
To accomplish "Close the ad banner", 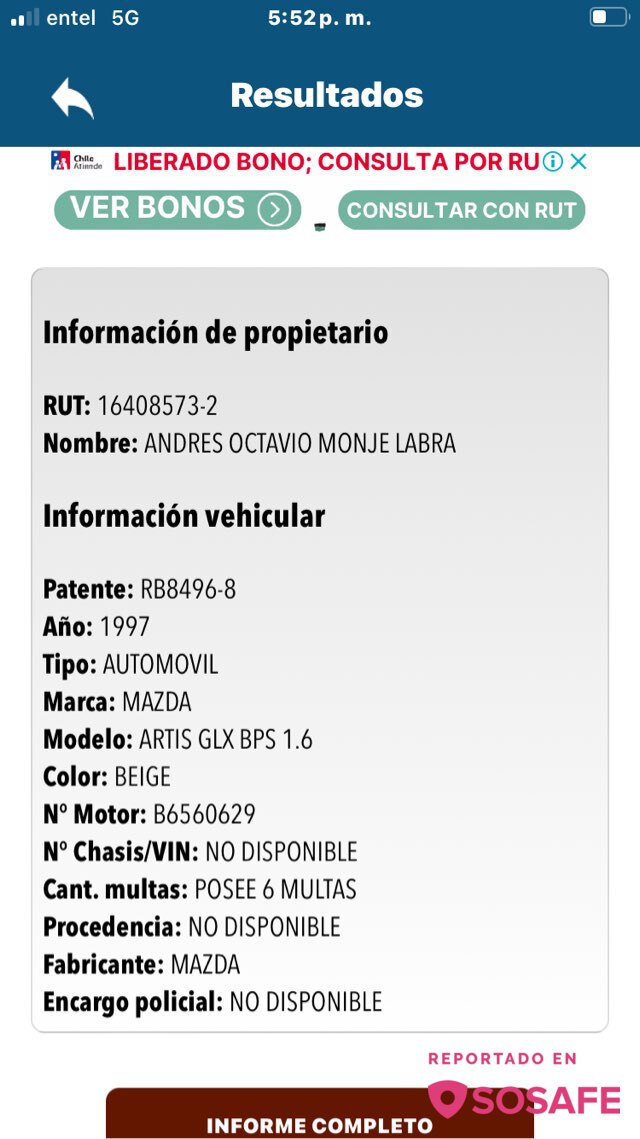I will pyautogui.click(x=578, y=161).
